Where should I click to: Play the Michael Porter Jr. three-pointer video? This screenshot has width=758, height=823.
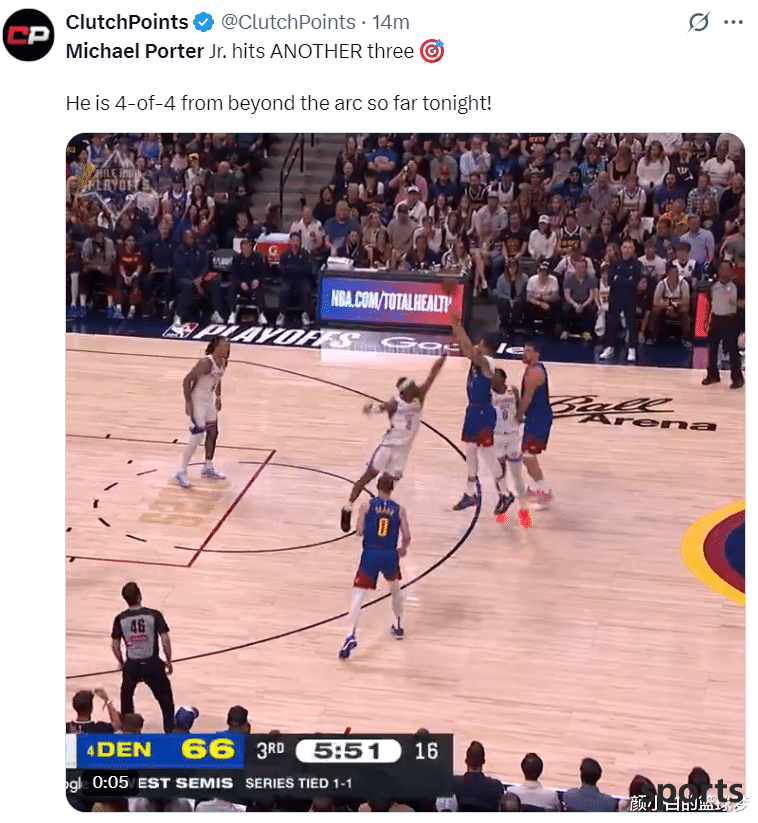point(405,470)
